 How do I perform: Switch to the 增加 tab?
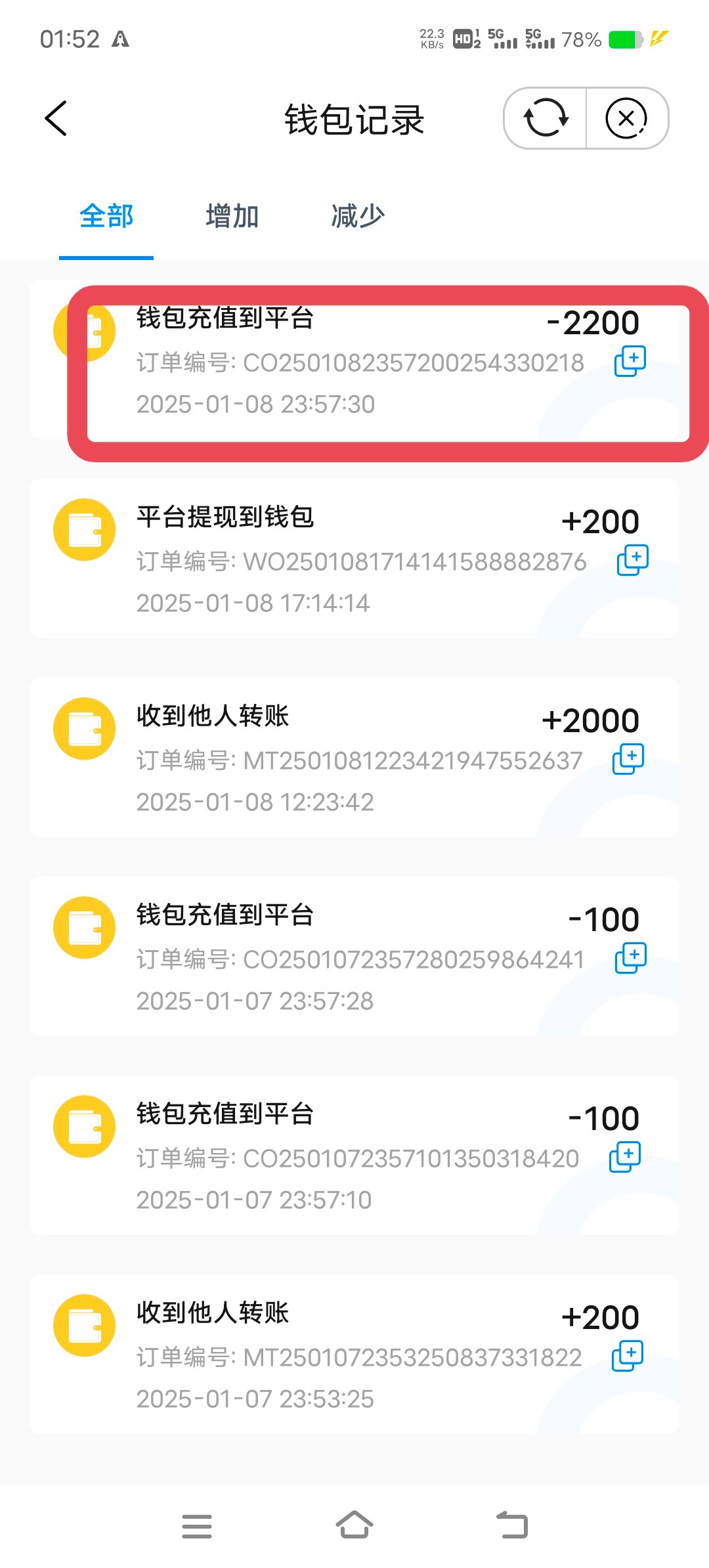tap(232, 217)
